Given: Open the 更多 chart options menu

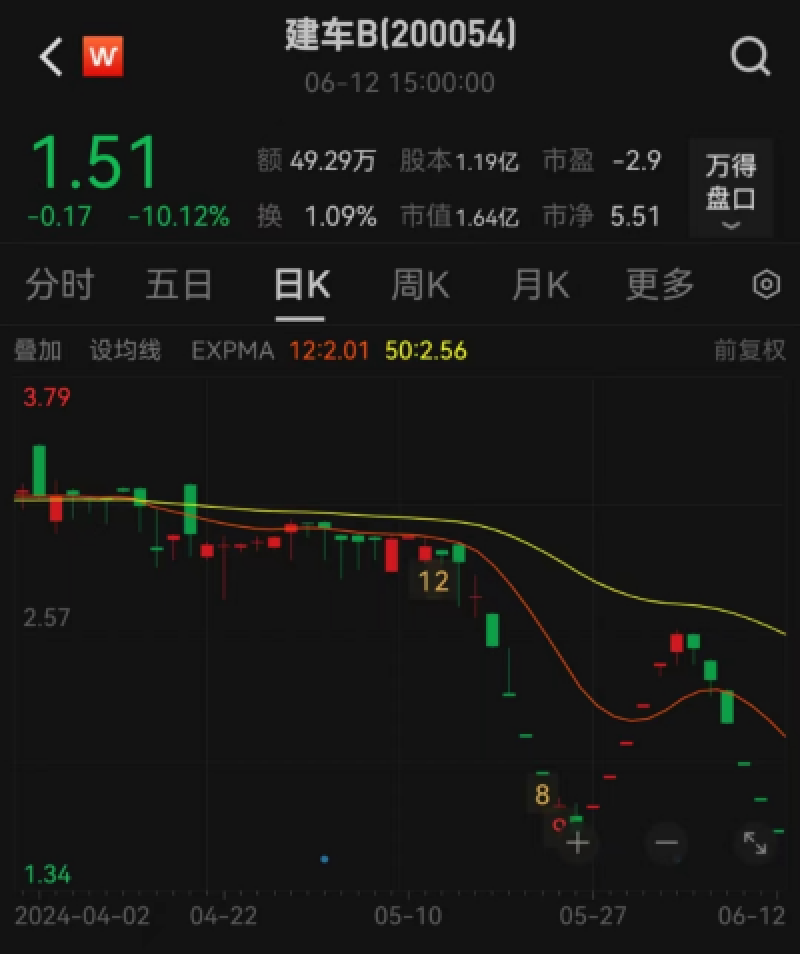Looking at the screenshot, I should tap(658, 285).
